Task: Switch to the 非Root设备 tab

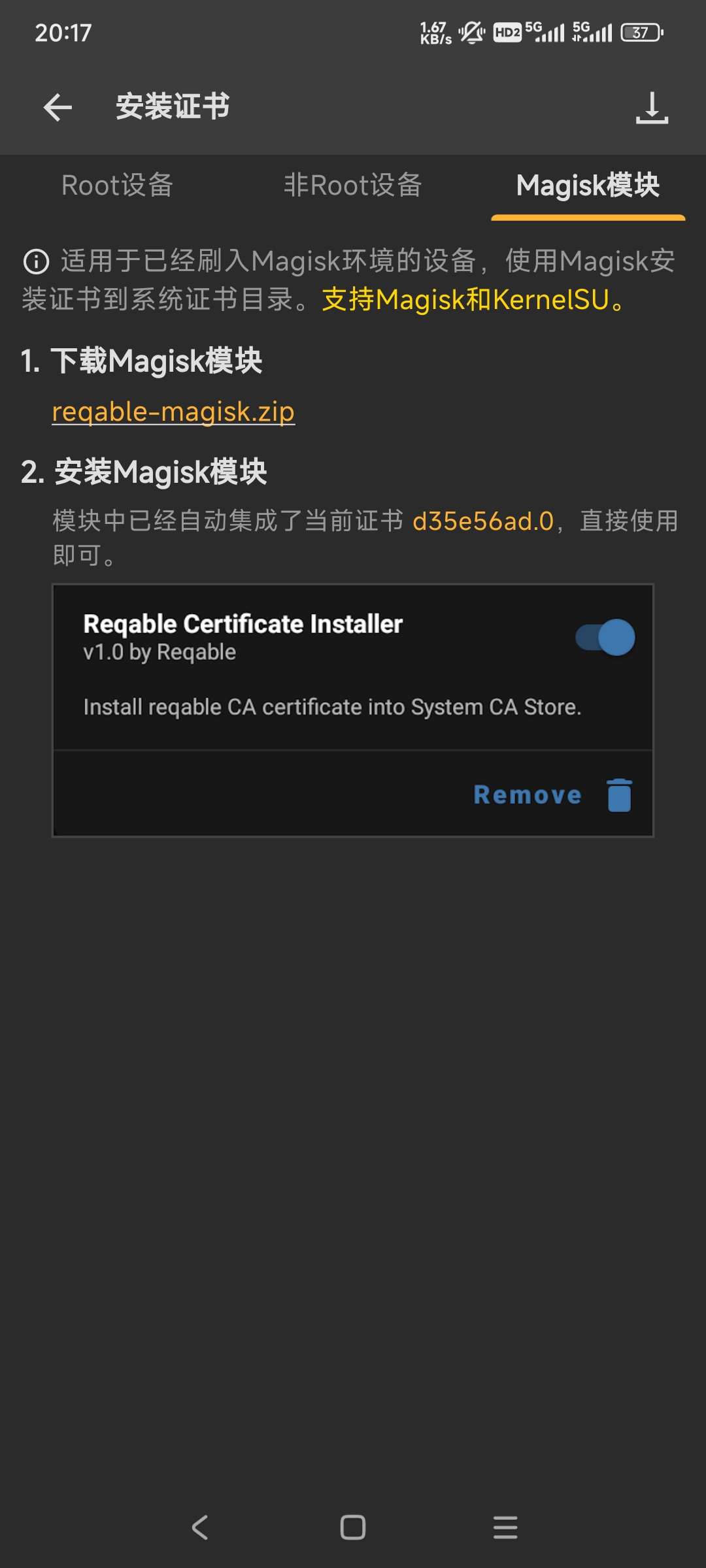Action: coord(352,186)
